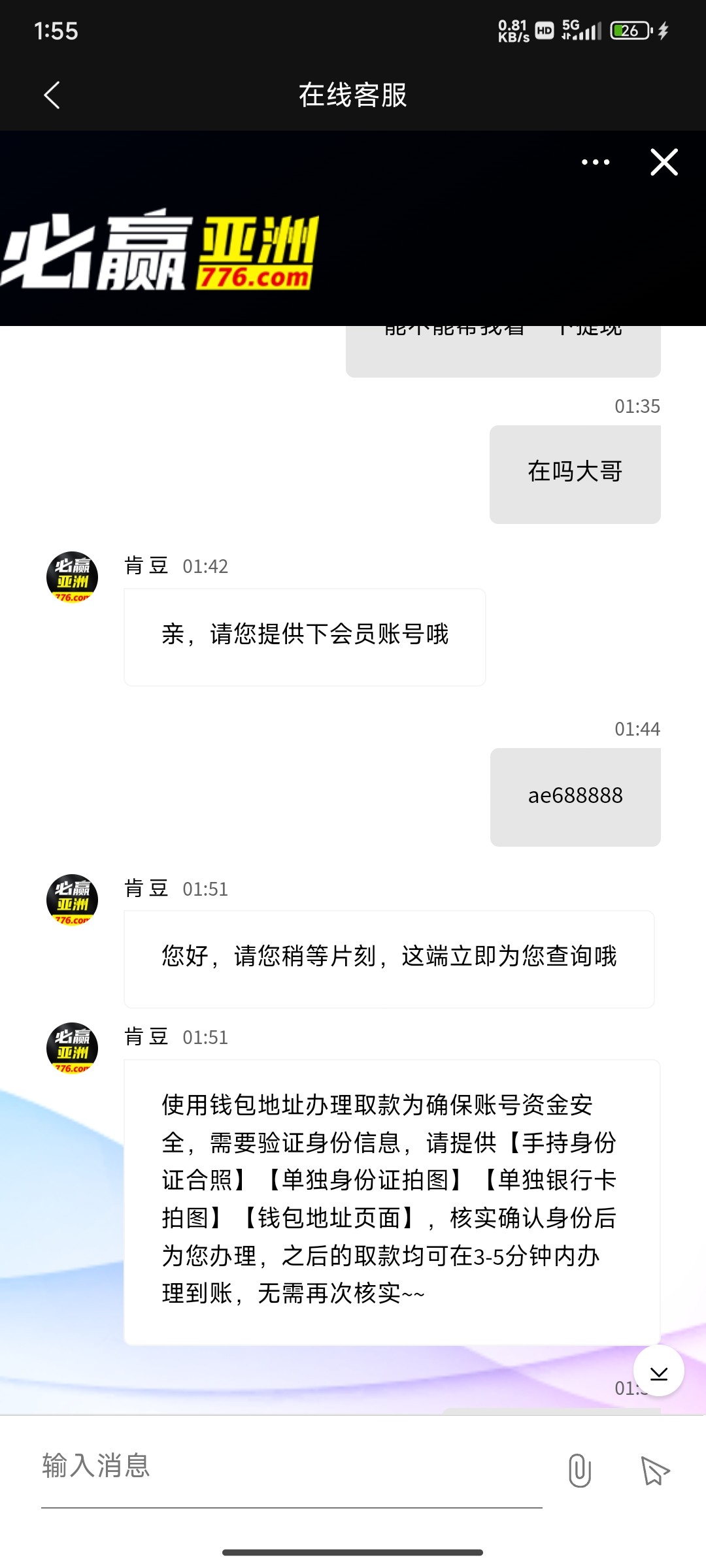The width and height of the screenshot is (706, 1568).
Task: Open the three-dot overflow menu
Action: coord(596,162)
